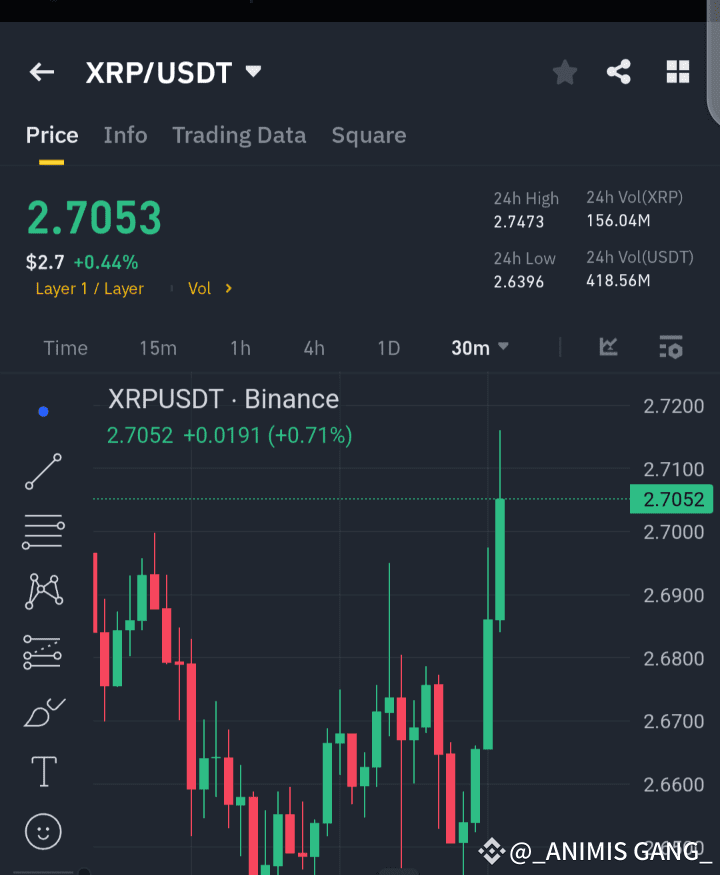Choose the Fibonacci retracement lines tool
The height and width of the screenshot is (875, 720).
[43, 651]
